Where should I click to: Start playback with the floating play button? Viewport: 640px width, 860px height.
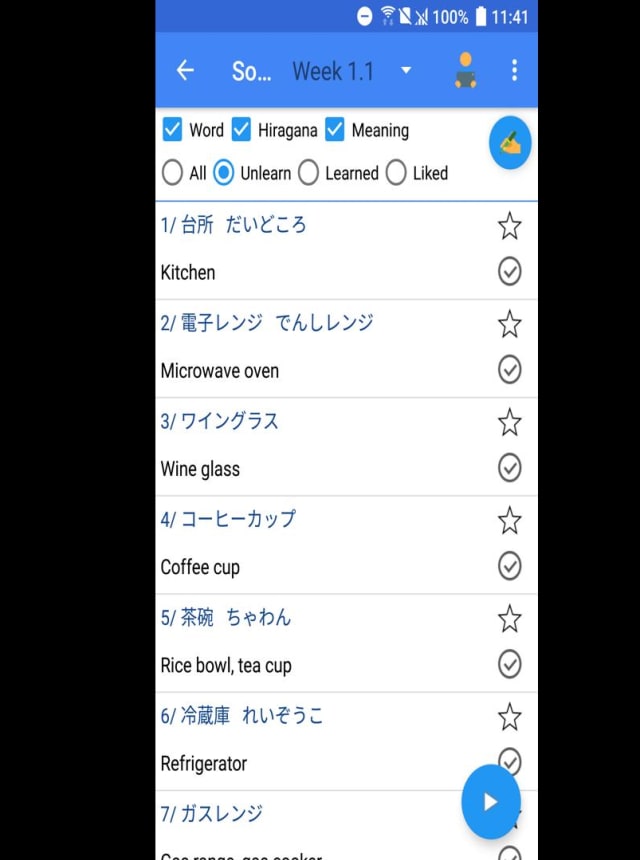[x=490, y=802]
